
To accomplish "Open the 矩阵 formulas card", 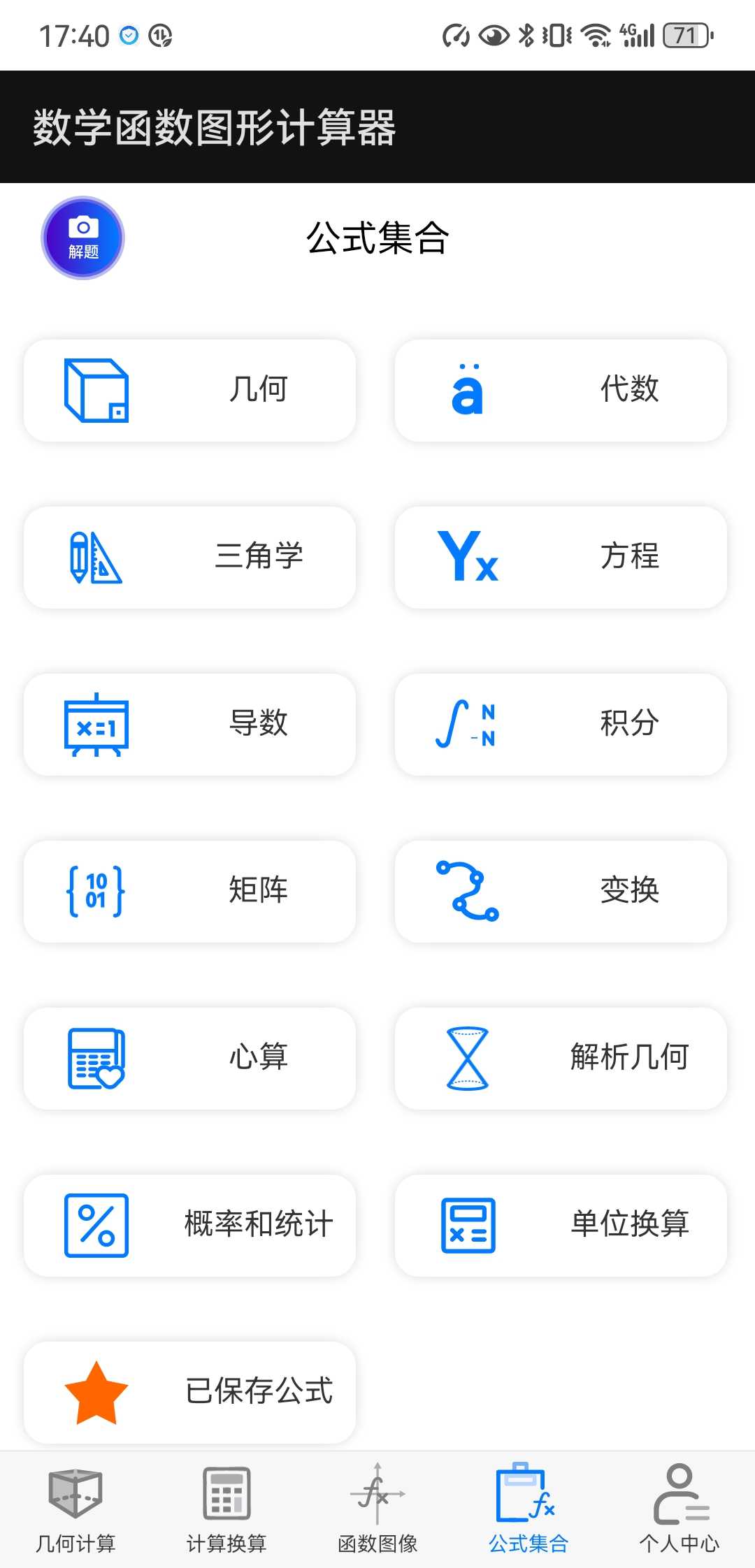I will (x=190, y=892).
